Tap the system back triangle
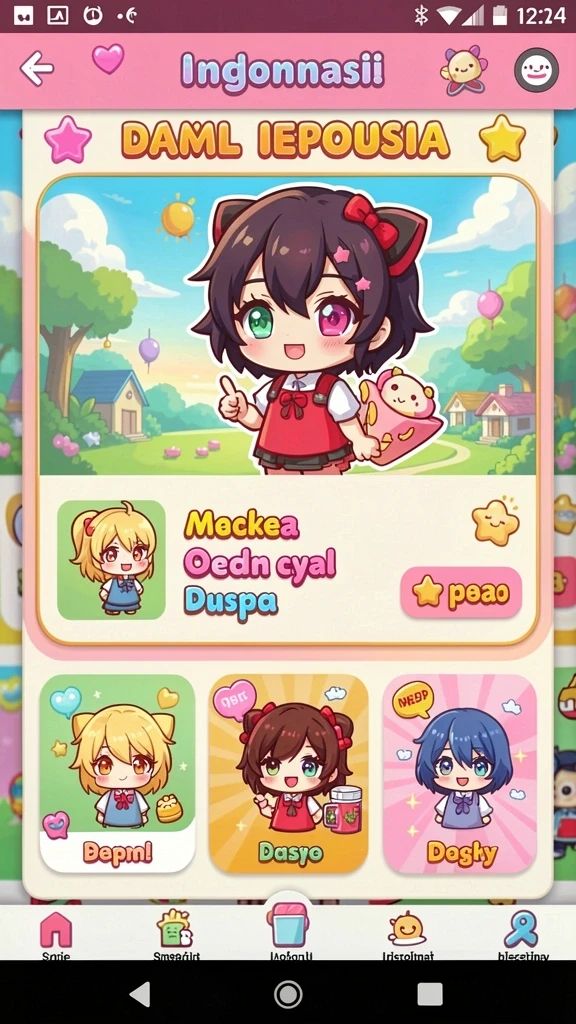Image resolution: width=576 pixels, height=1024 pixels. (140, 995)
